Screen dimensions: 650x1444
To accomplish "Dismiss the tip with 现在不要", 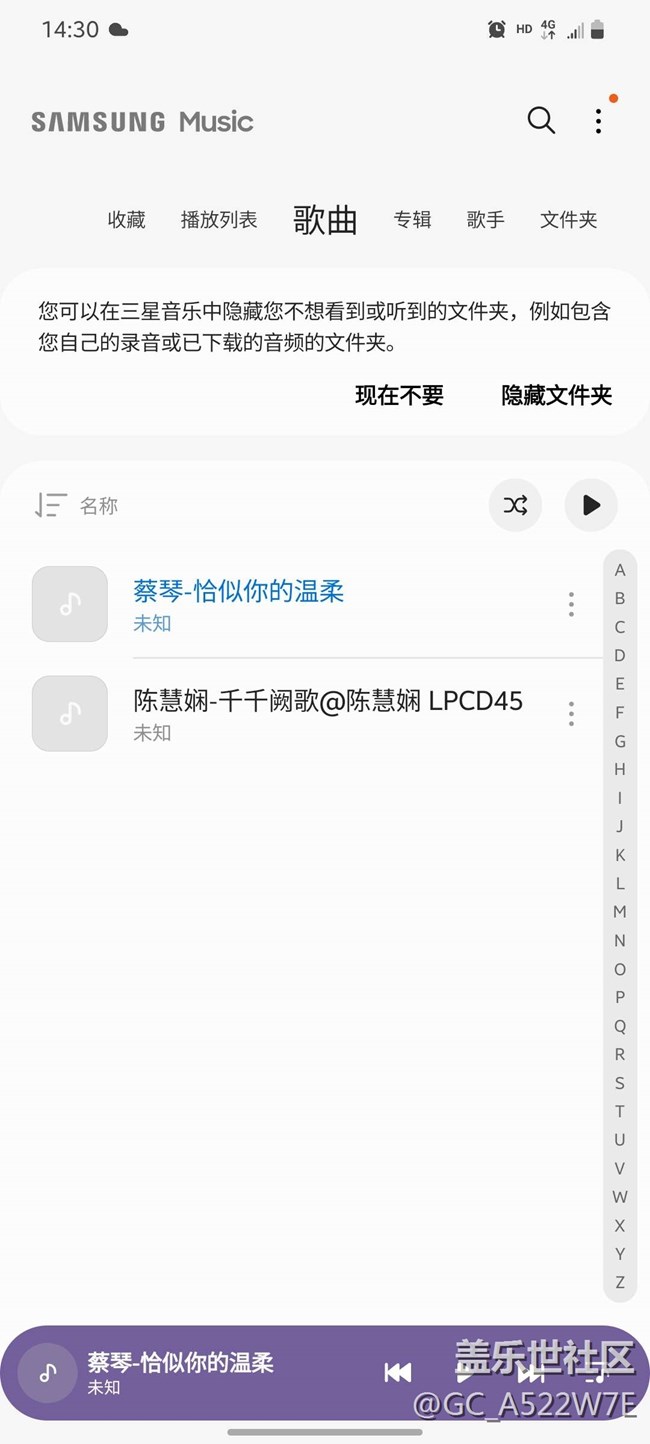I will coord(399,395).
